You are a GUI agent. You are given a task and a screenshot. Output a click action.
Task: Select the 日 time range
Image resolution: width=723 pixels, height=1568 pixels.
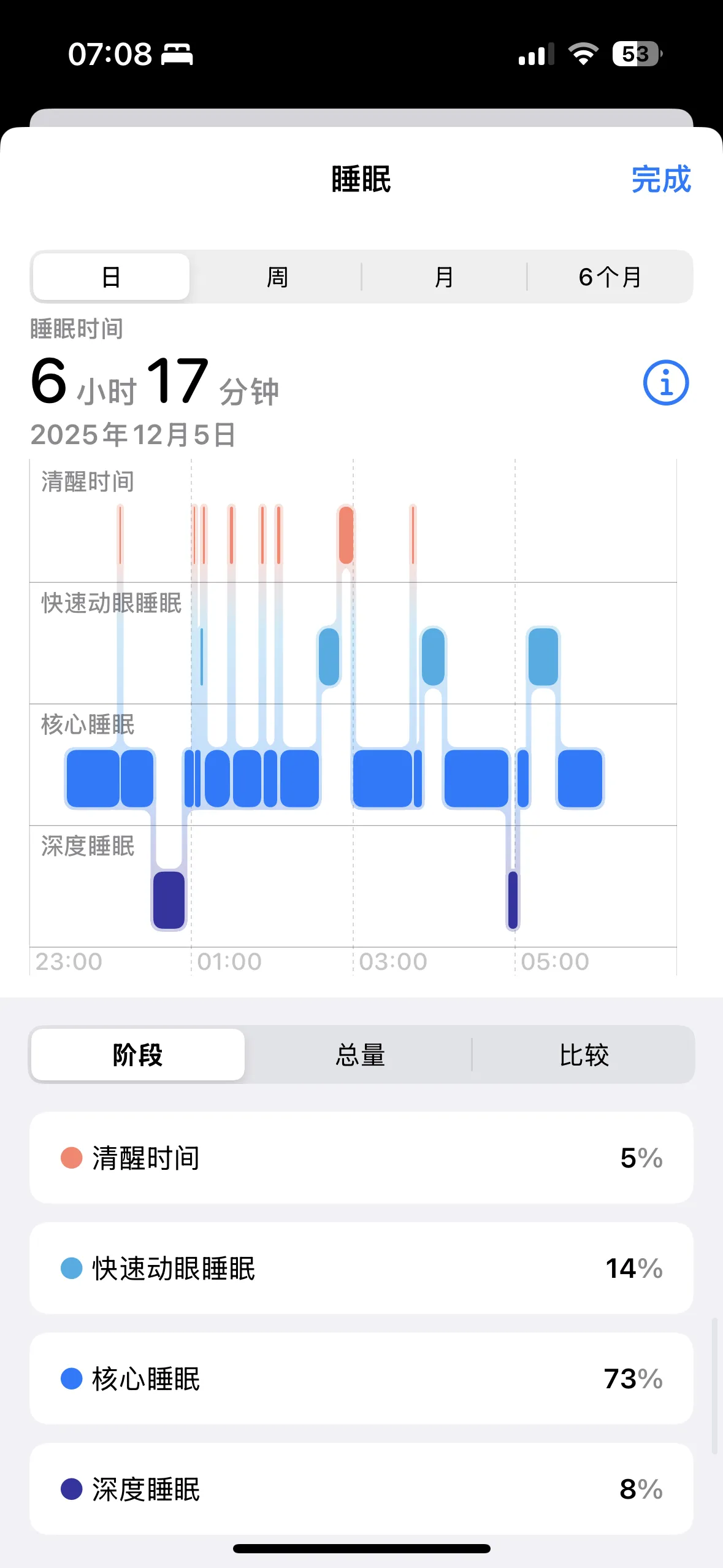pyautogui.click(x=111, y=277)
